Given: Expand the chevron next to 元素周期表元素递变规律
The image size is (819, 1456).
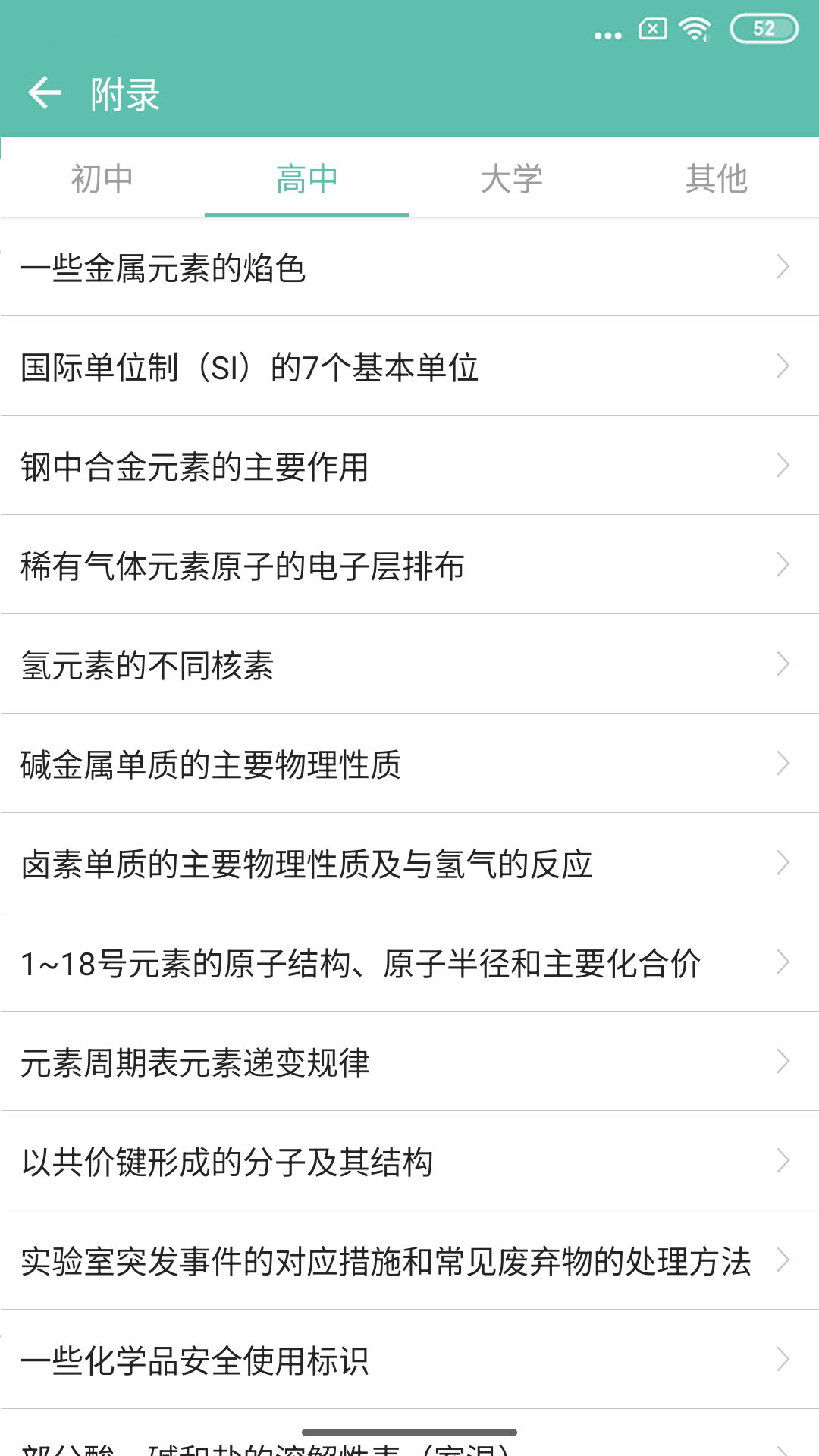Looking at the screenshot, I should tap(784, 1063).
